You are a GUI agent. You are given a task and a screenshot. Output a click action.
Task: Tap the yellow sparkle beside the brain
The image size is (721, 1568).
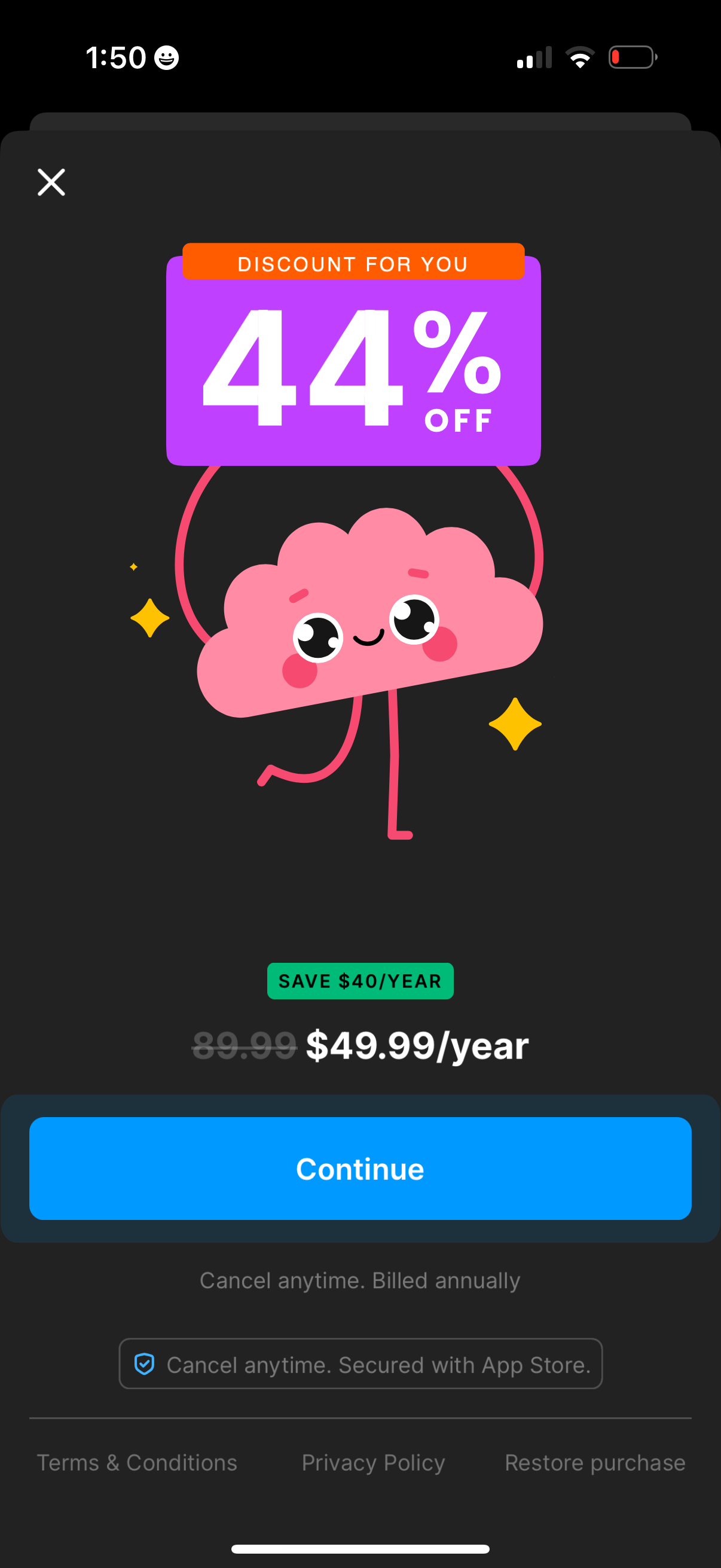click(x=515, y=724)
